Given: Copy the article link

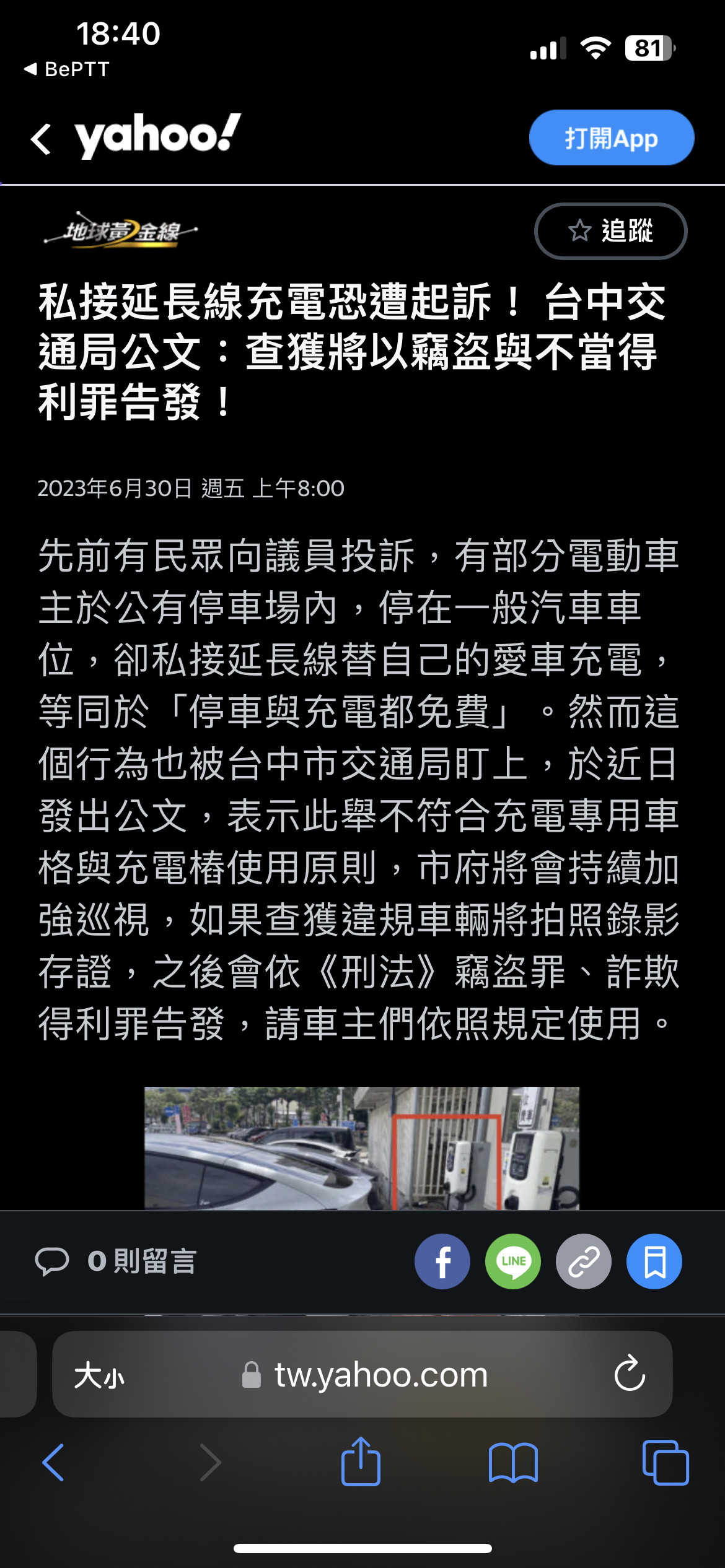Looking at the screenshot, I should coord(584,1261).
